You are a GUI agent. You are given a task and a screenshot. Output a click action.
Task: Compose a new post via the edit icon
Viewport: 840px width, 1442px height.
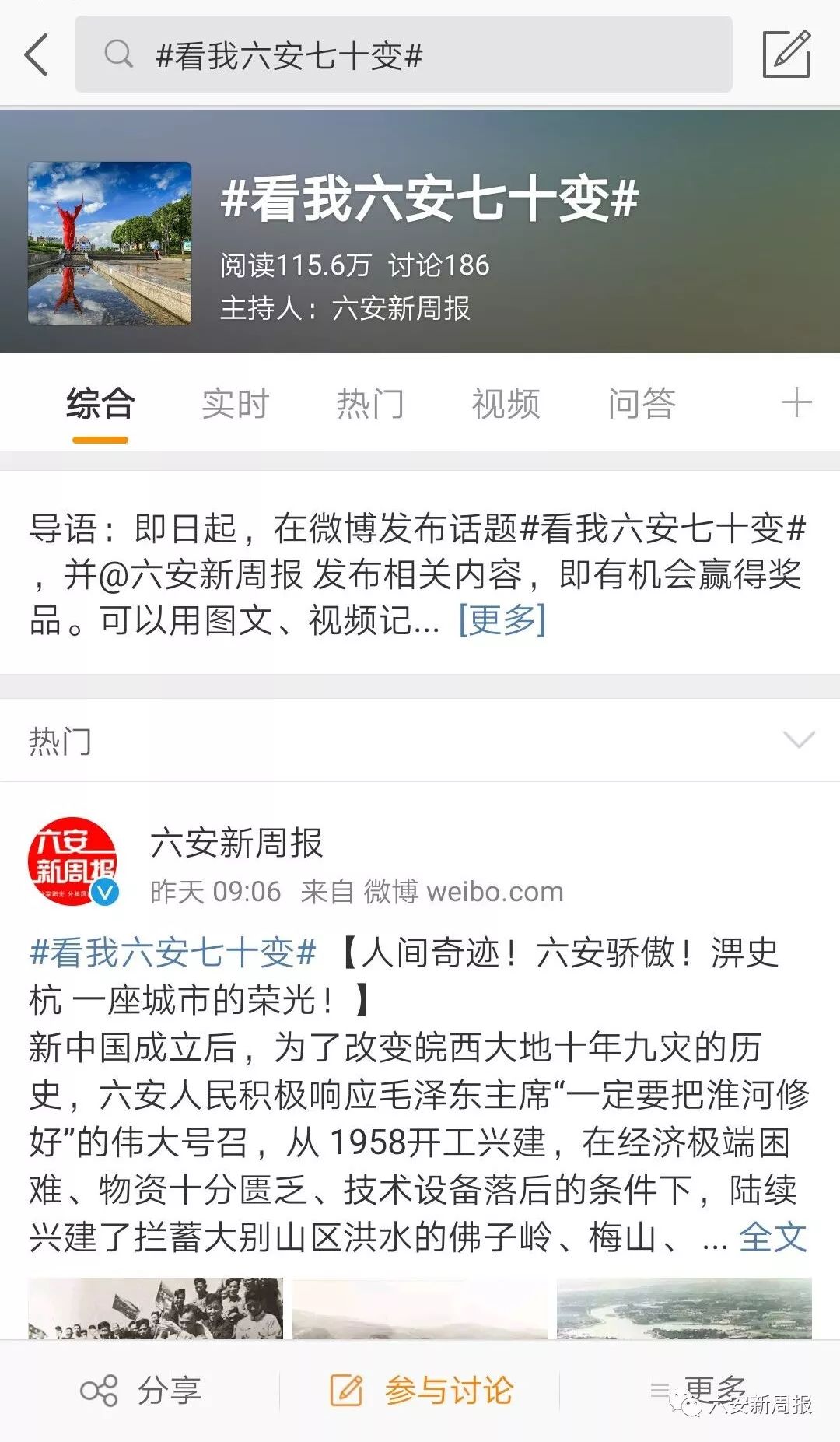click(786, 54)
